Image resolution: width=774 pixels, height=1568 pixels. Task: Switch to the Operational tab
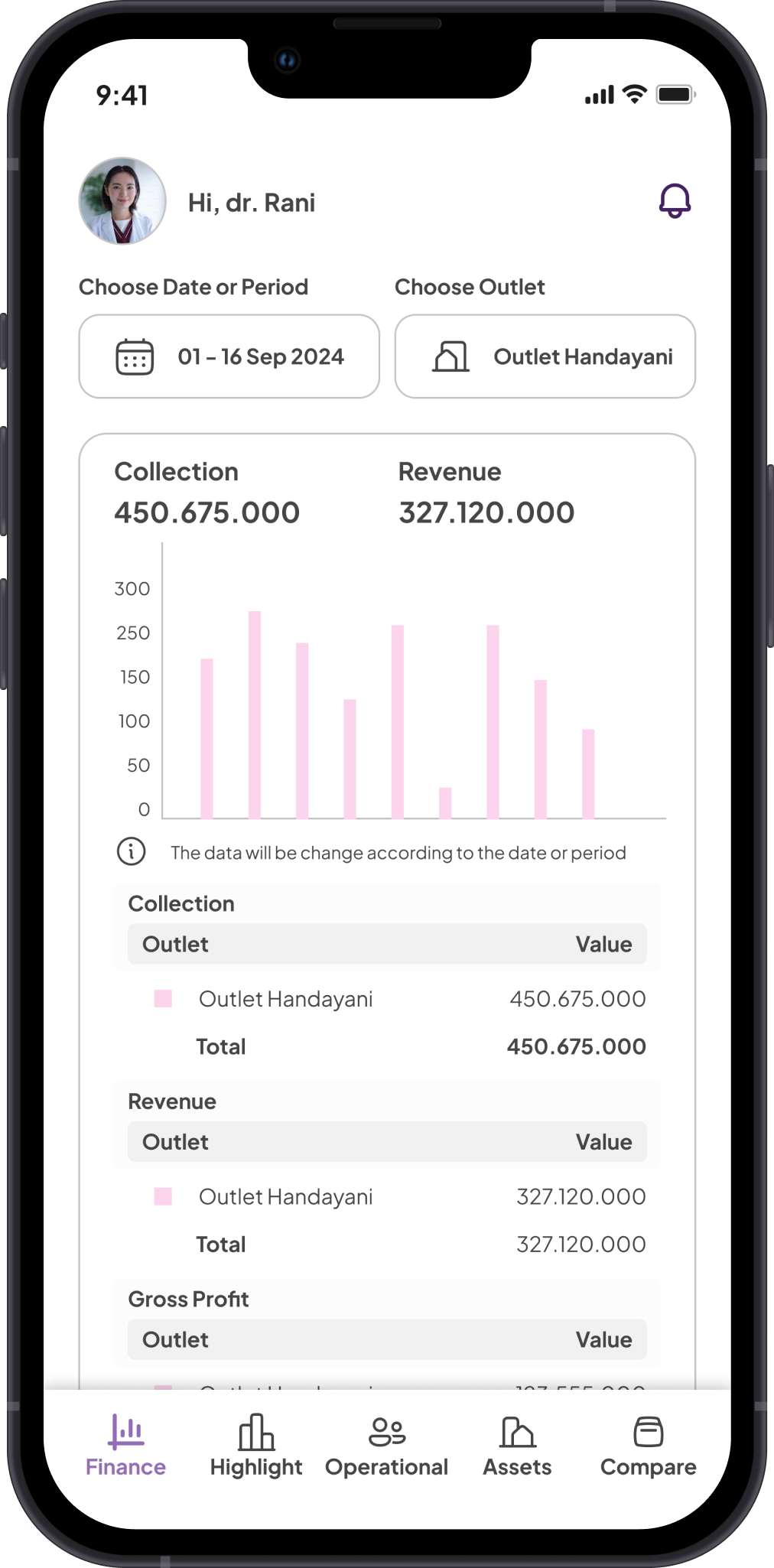pos(386,1446)
